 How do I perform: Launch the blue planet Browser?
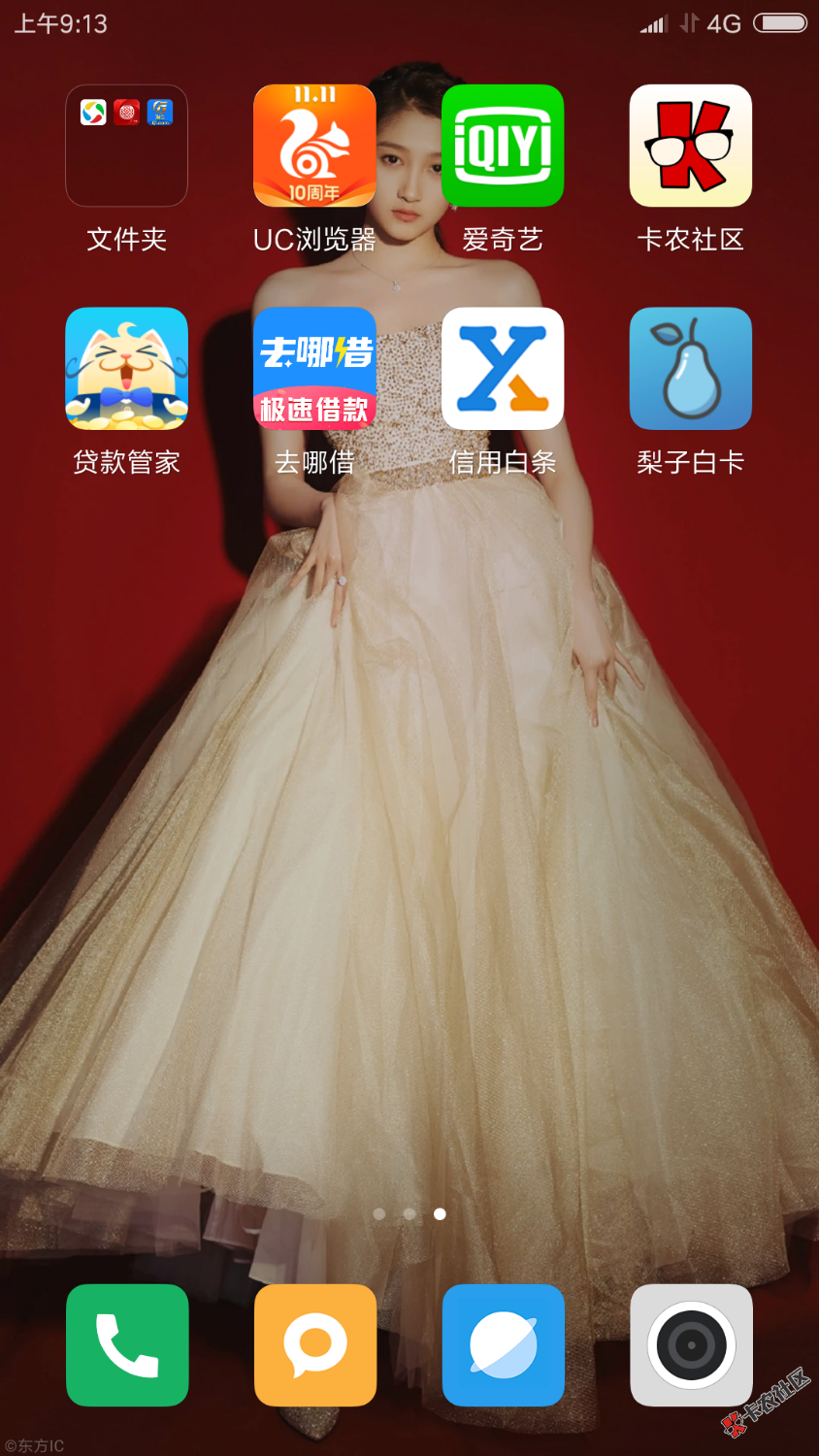(x=503, y=1345)
